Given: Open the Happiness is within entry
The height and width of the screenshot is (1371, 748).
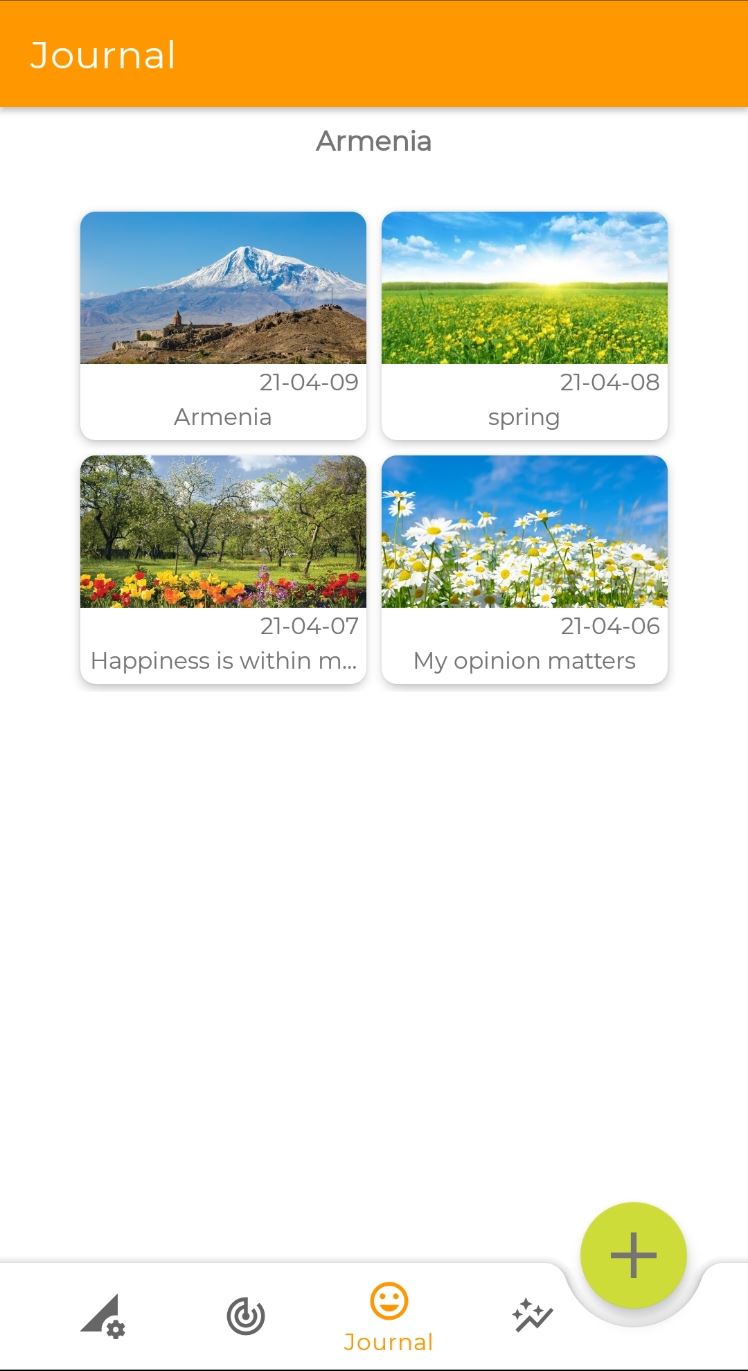Looking at the screenshot, I should [223, 569].
